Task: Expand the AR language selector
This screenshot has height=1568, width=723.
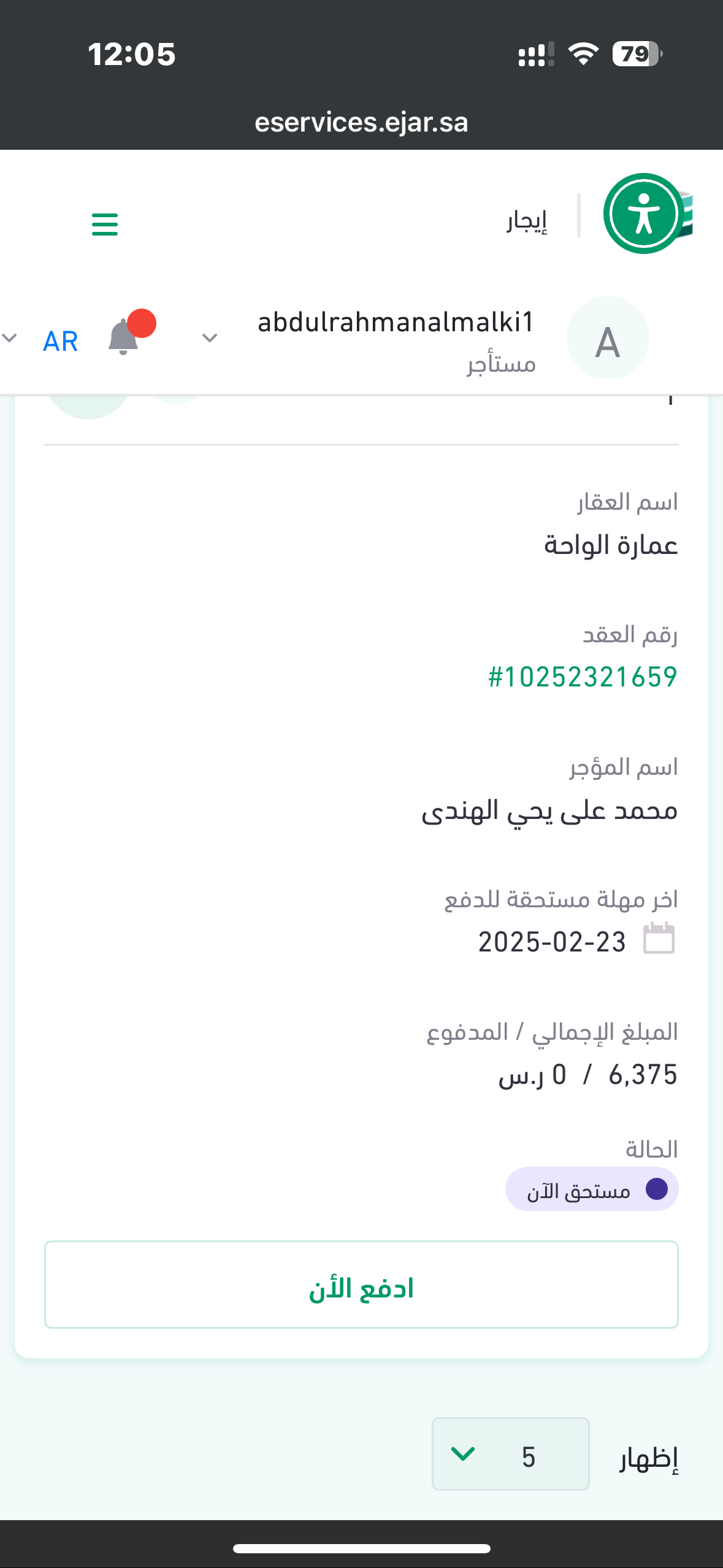Action: click(x=43, y=340)
